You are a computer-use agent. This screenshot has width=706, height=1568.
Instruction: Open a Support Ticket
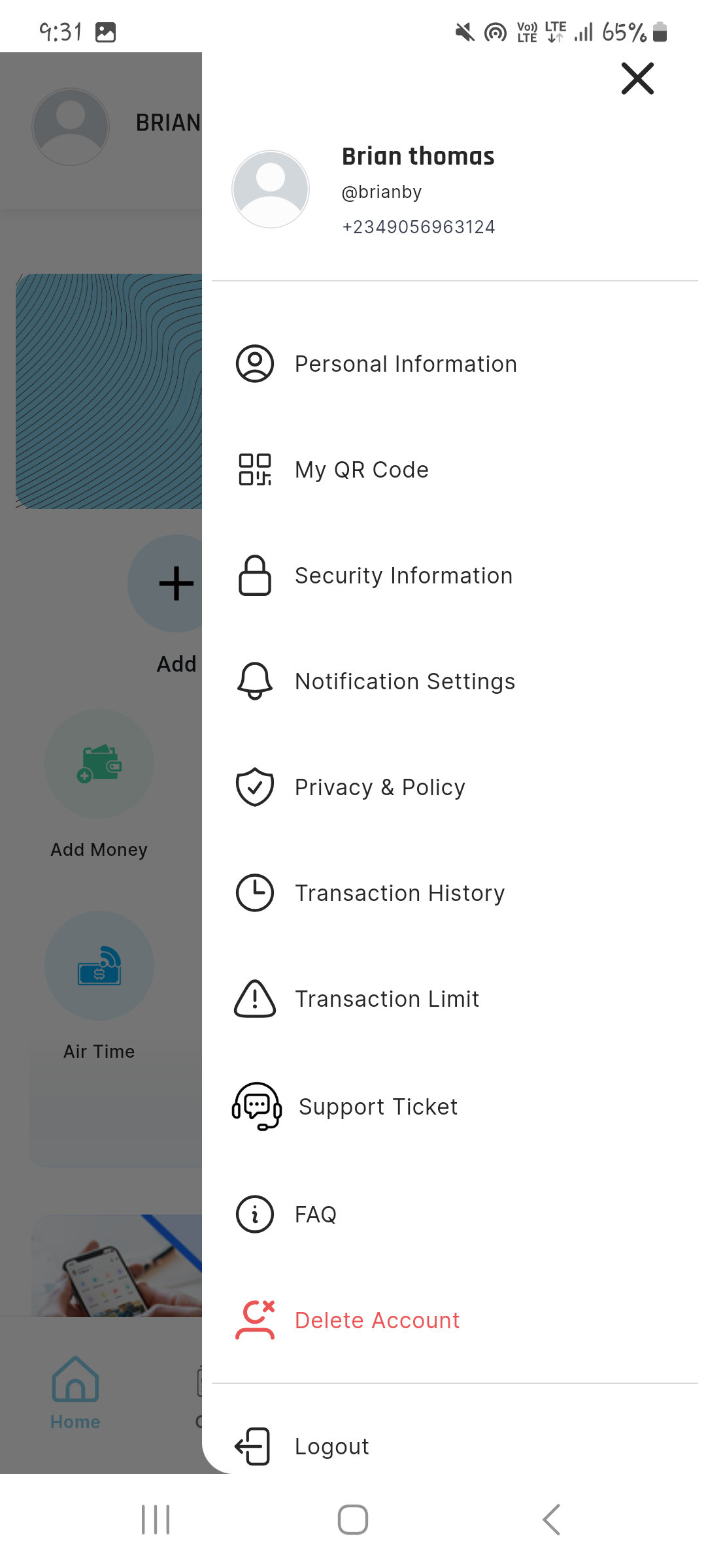point(377,1107)
